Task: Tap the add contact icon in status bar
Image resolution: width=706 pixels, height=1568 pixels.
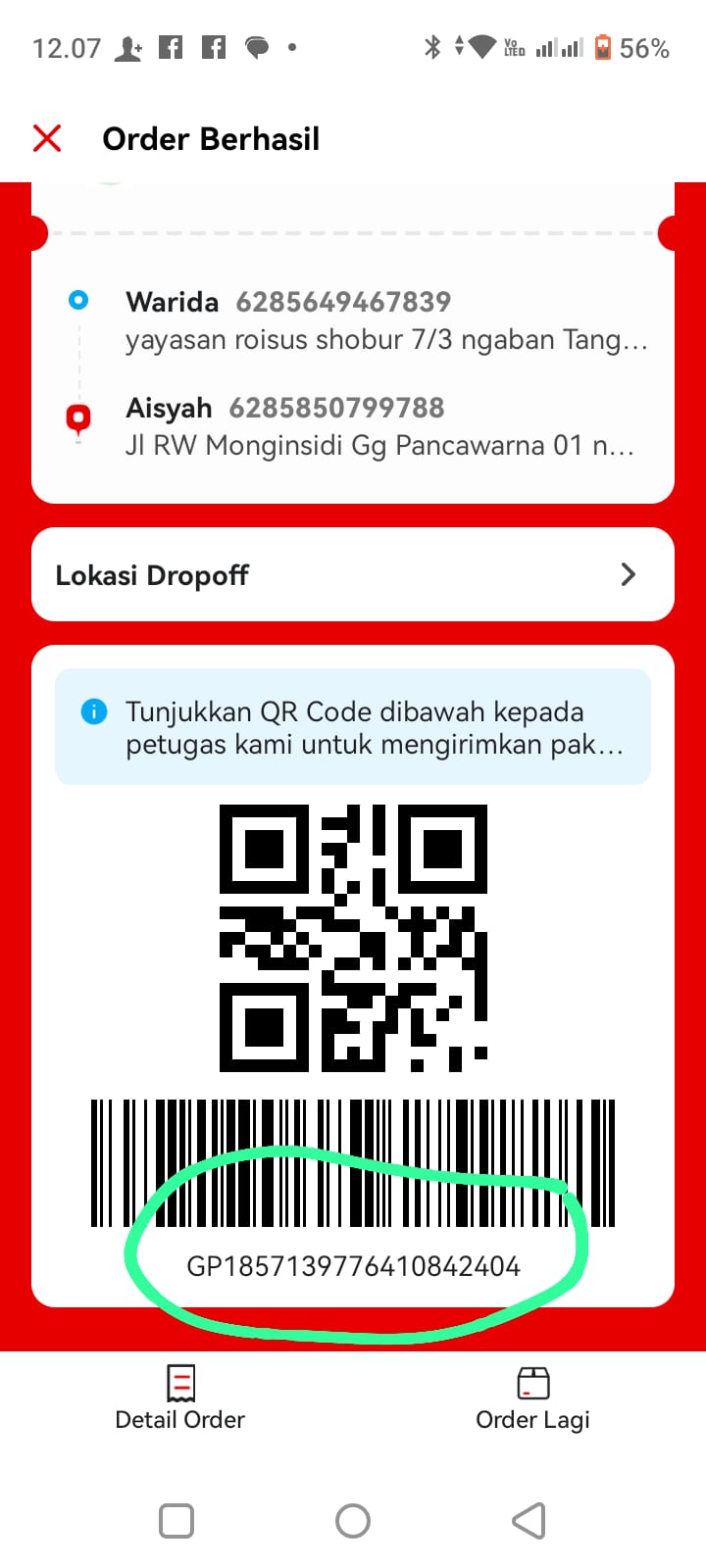Action: click(x=128, y=46)
